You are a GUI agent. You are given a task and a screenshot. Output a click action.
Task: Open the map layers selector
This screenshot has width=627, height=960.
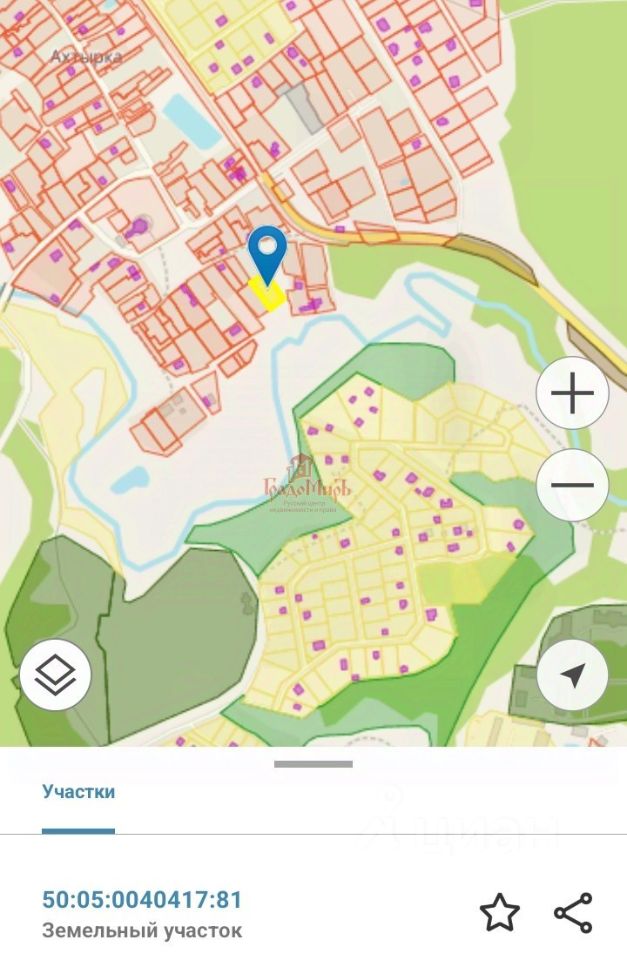tap(56, 675)
